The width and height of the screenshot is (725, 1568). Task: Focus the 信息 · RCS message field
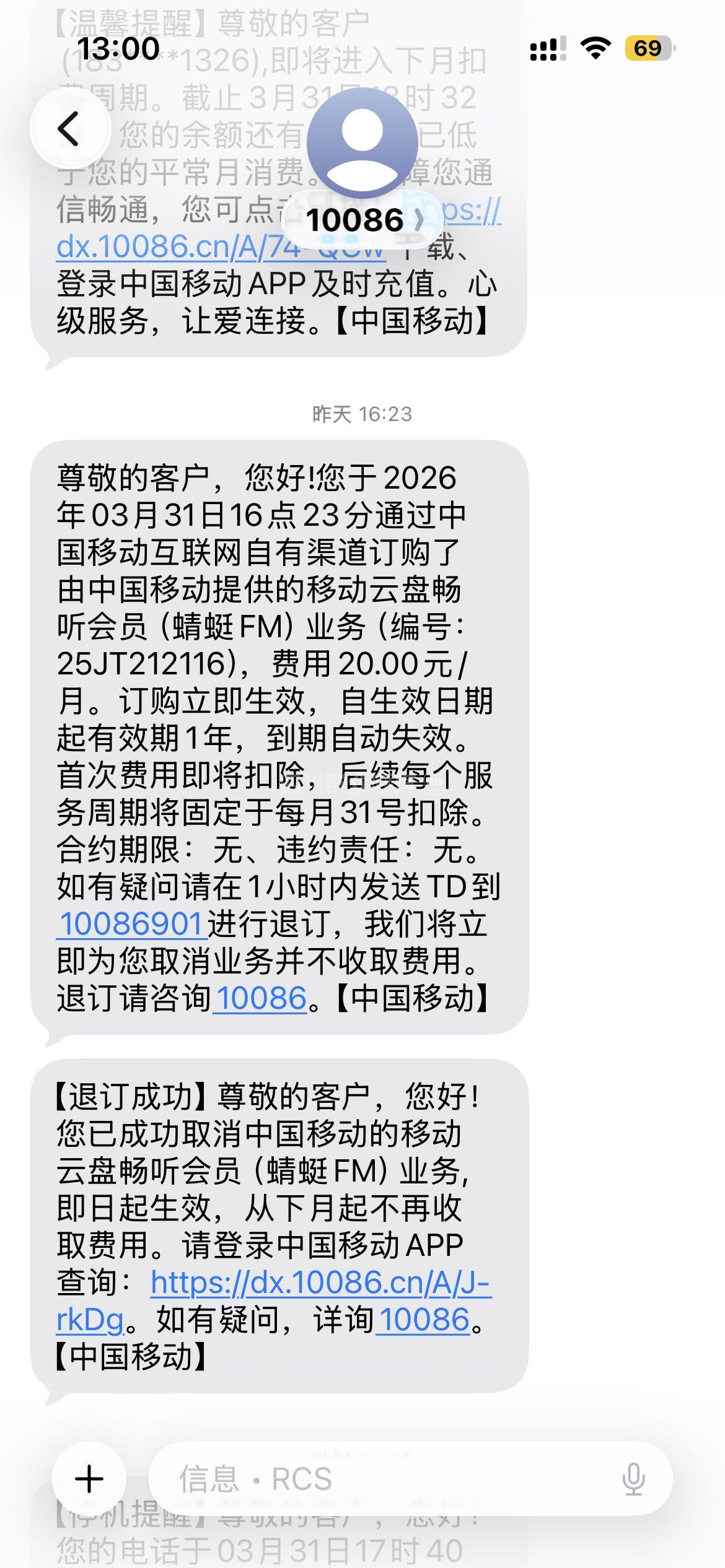point(384,1478)
